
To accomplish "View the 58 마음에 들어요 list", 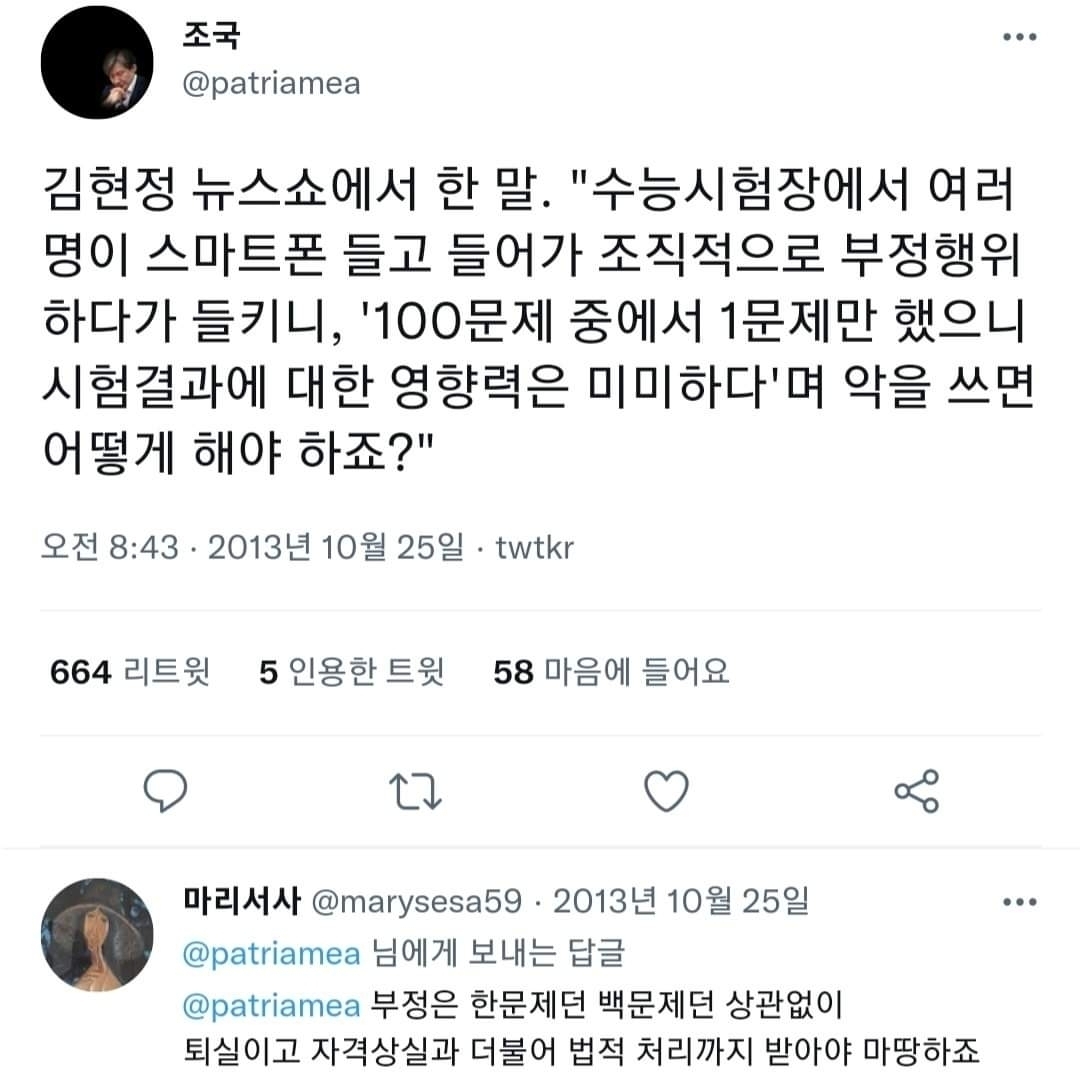I will (x=612, y=673).
